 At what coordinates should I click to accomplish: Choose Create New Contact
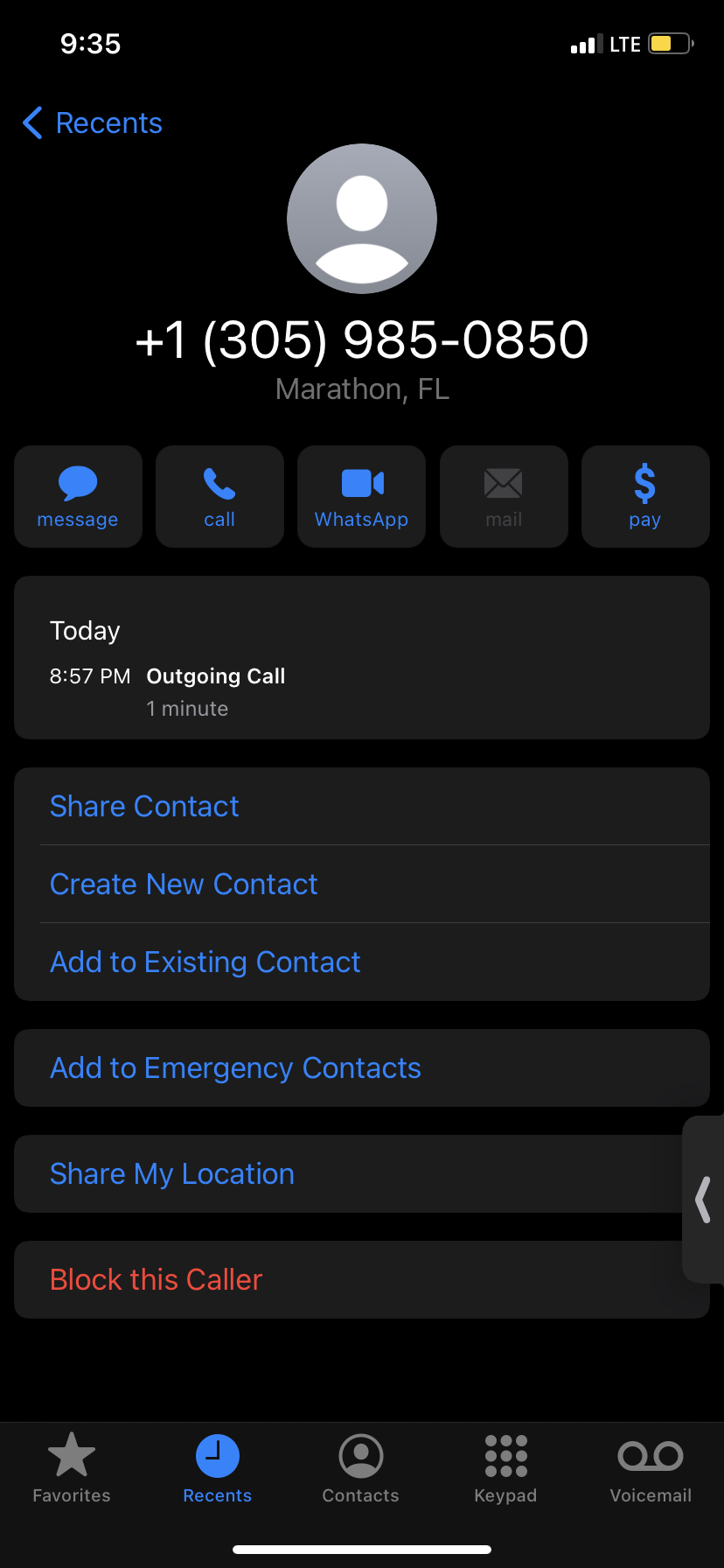pyautogui.click(x=184, y=884)
